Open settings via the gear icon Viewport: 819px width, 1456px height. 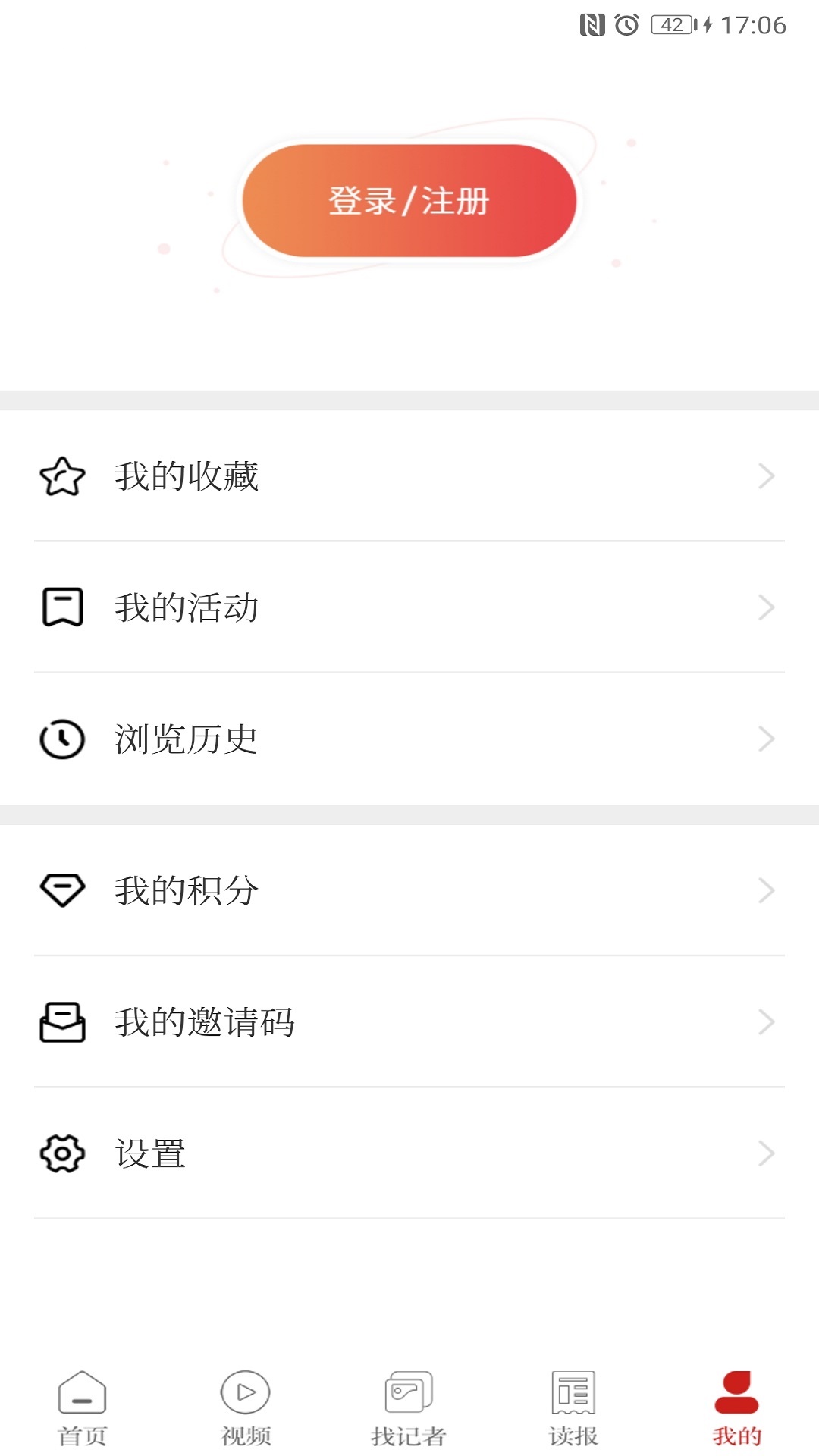coord(64,1154)
